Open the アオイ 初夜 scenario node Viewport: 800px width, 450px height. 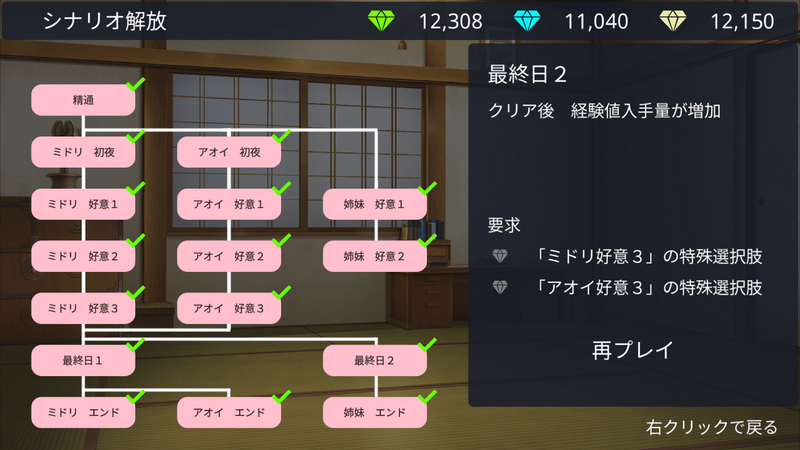[x=229, y=152]
